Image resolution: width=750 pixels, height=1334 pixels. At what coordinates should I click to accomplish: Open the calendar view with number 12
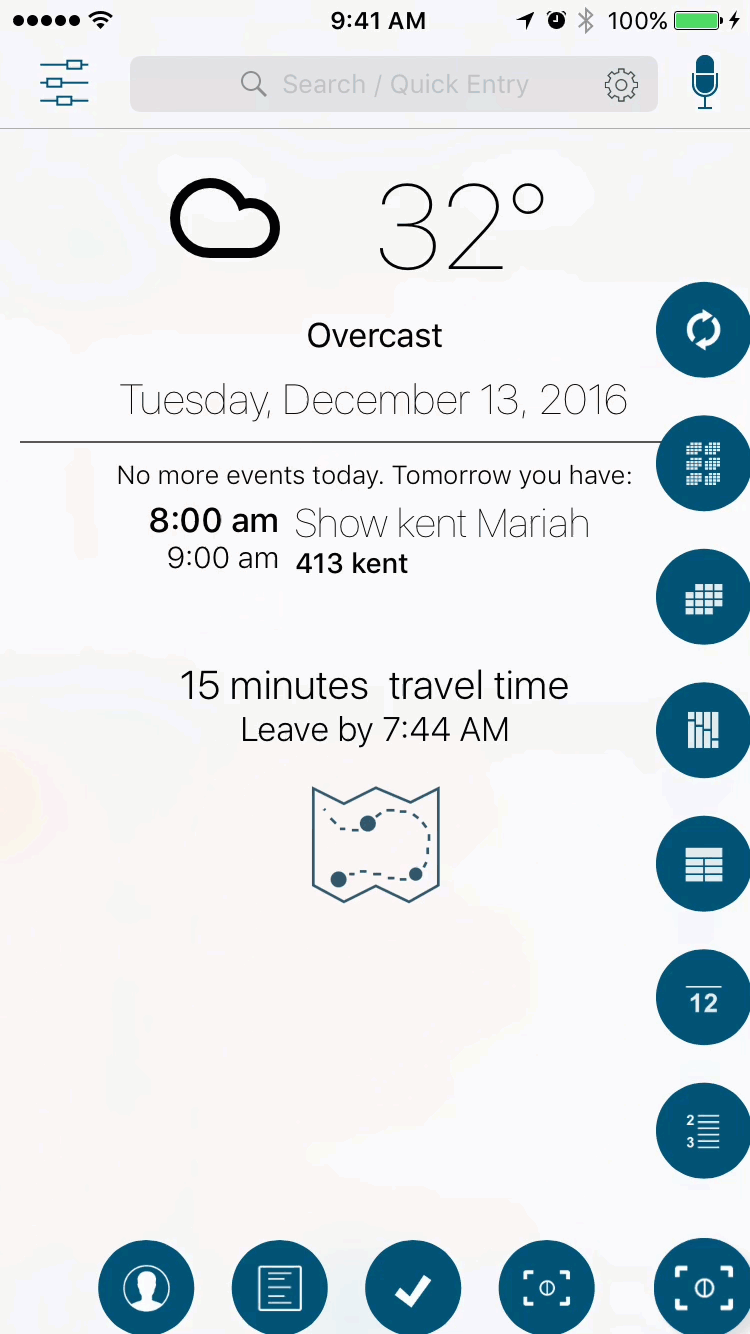point(704,997)
